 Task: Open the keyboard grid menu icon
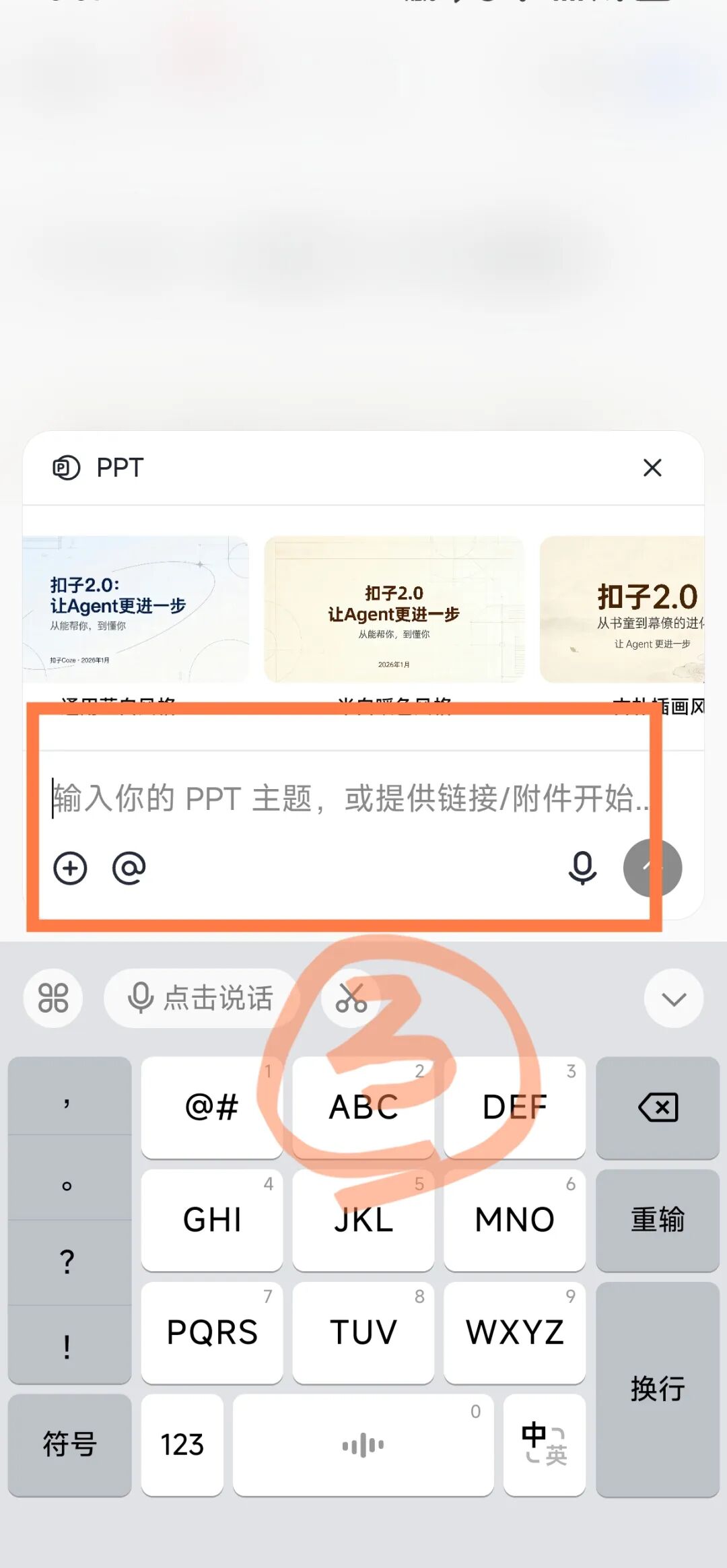pyautogui.click(x=53, y=998)
